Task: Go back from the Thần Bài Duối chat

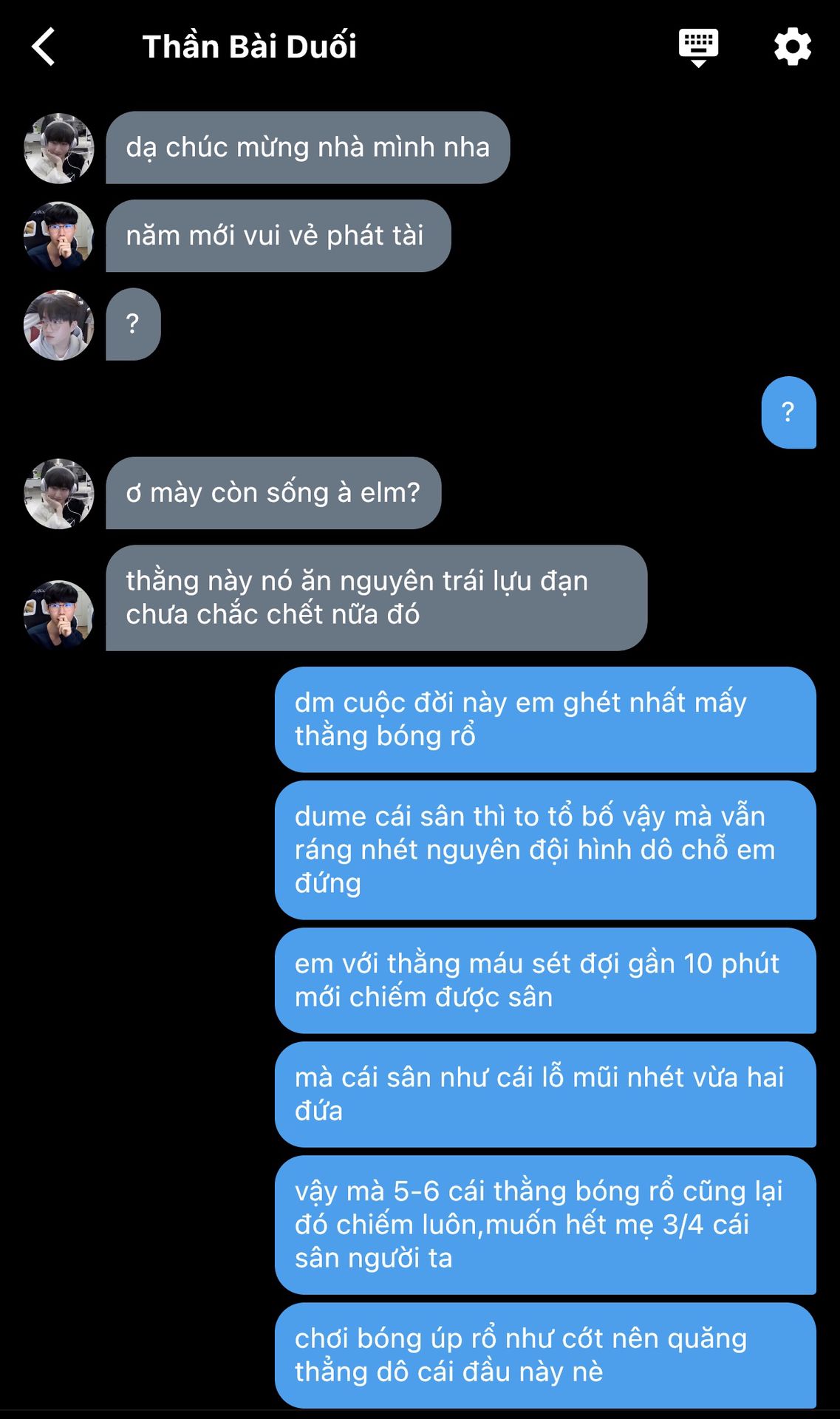Action: [44, 47]
